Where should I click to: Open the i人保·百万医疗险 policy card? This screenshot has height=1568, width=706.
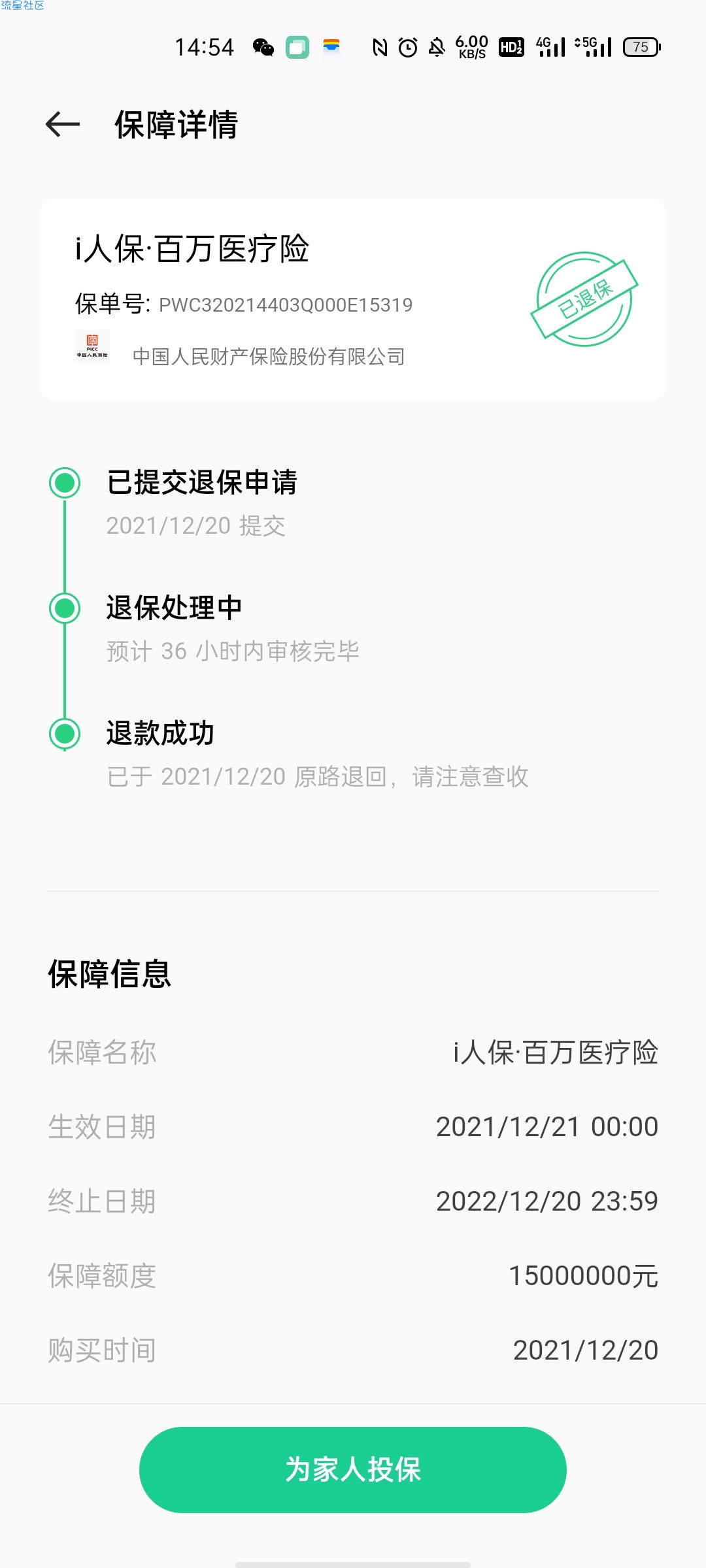(352, 299)
